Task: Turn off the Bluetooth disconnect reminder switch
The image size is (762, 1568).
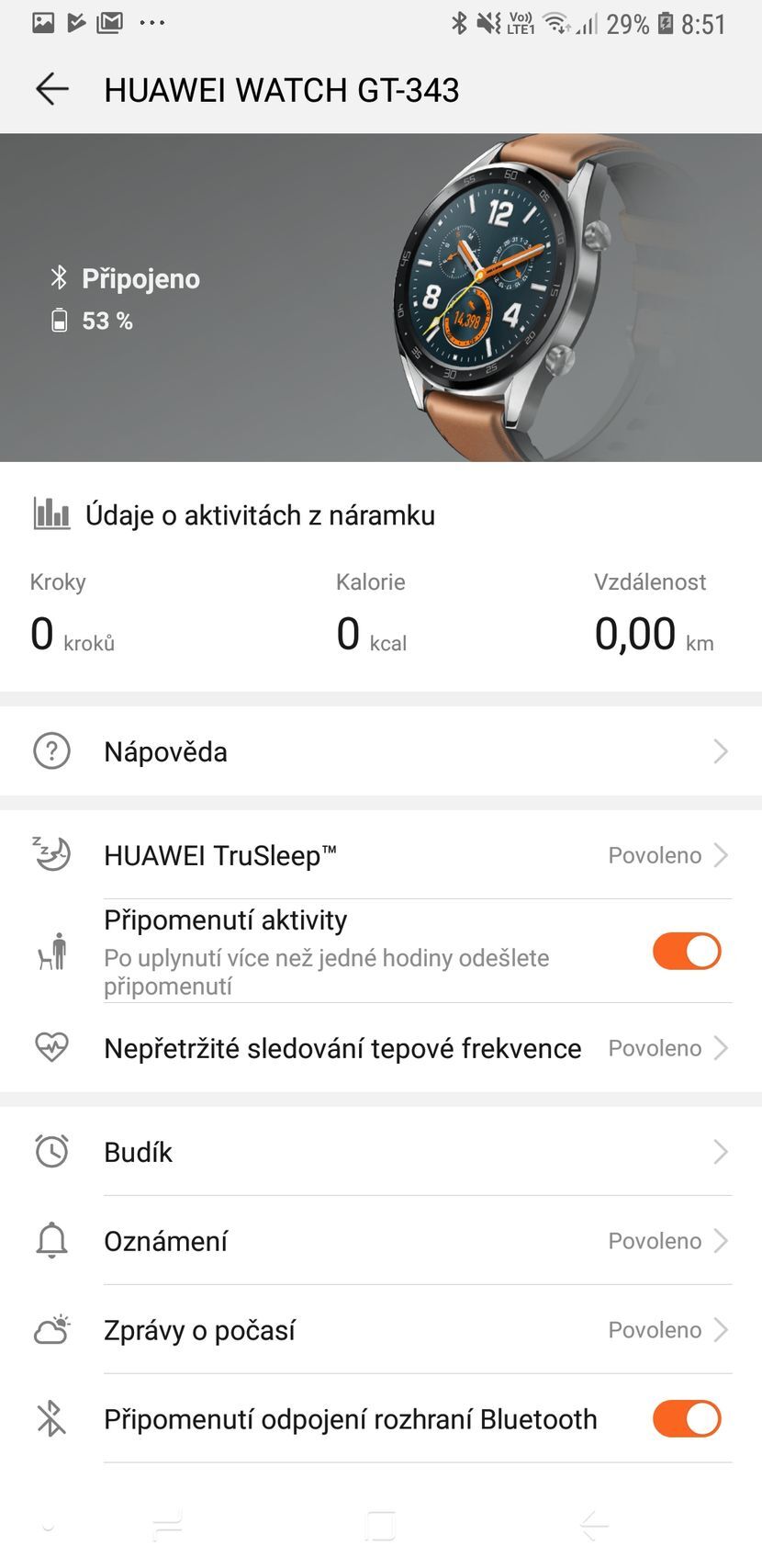Action: [x=686, y=1418]
